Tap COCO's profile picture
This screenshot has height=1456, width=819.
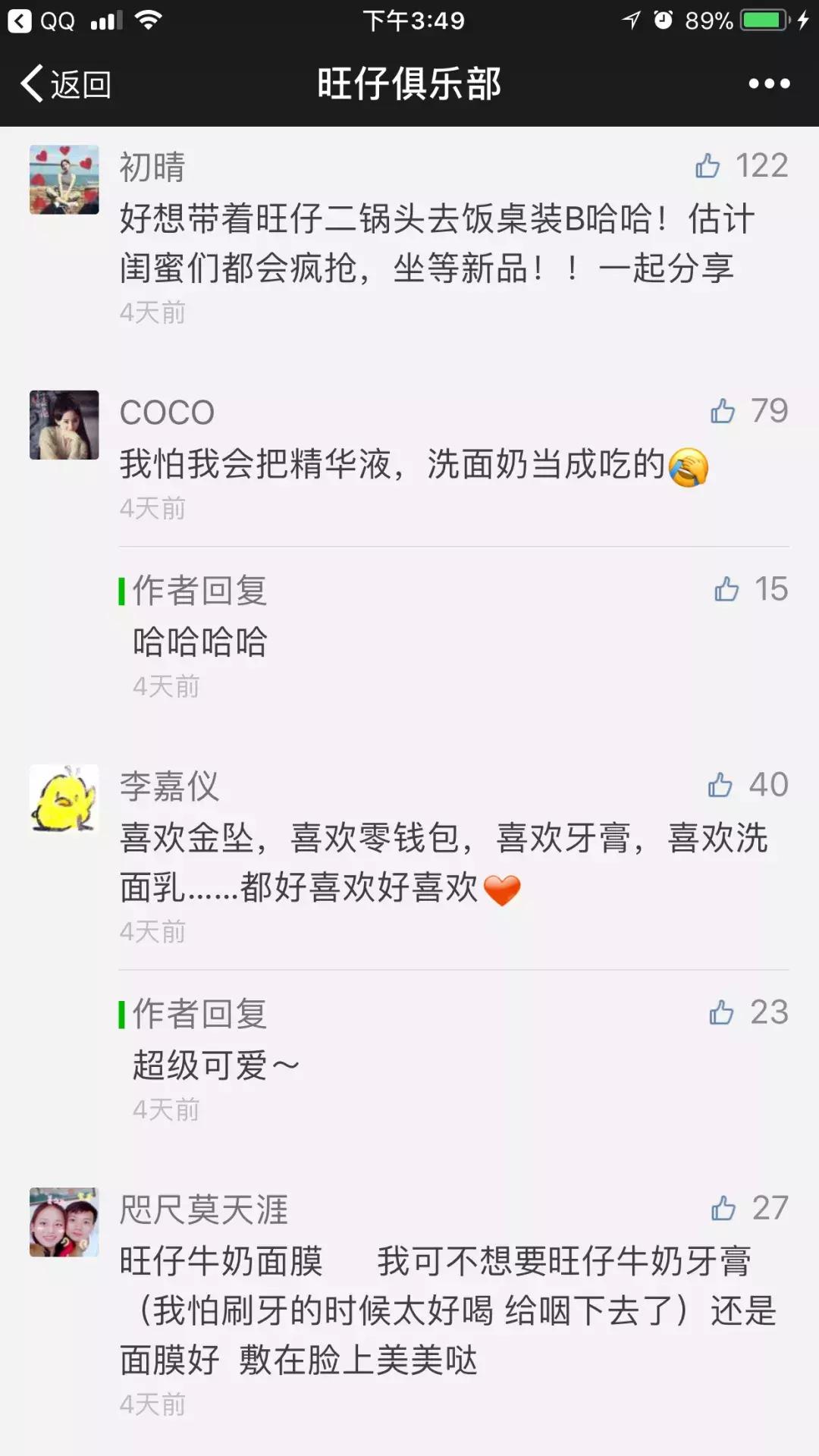click(x=64, y=425)
